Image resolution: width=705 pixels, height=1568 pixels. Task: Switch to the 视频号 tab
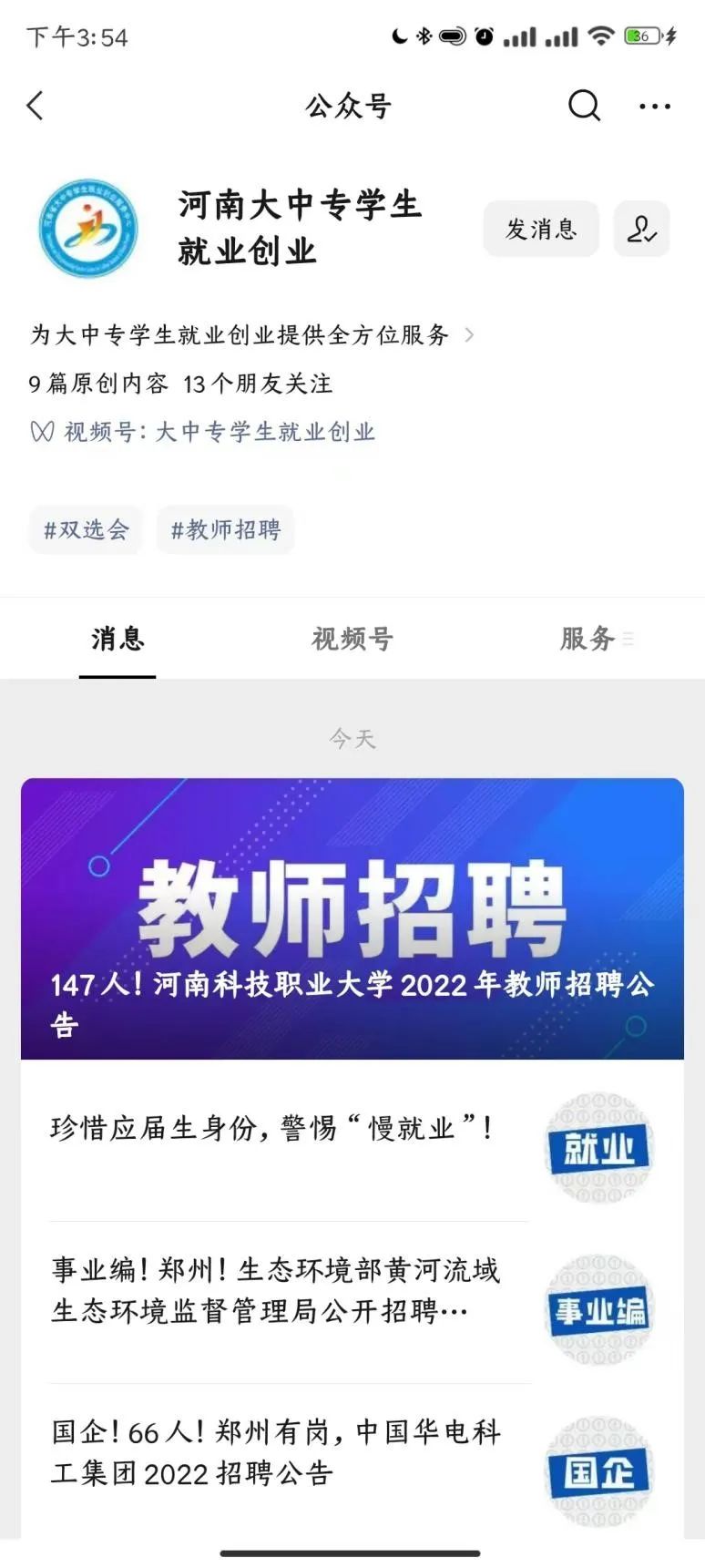coord(352,639)
